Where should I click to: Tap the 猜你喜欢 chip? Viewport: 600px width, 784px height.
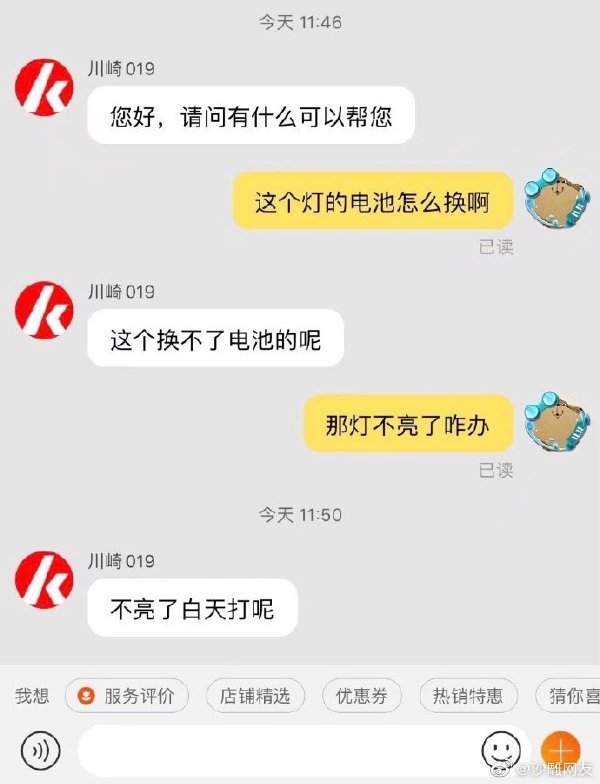coord(567,696)
